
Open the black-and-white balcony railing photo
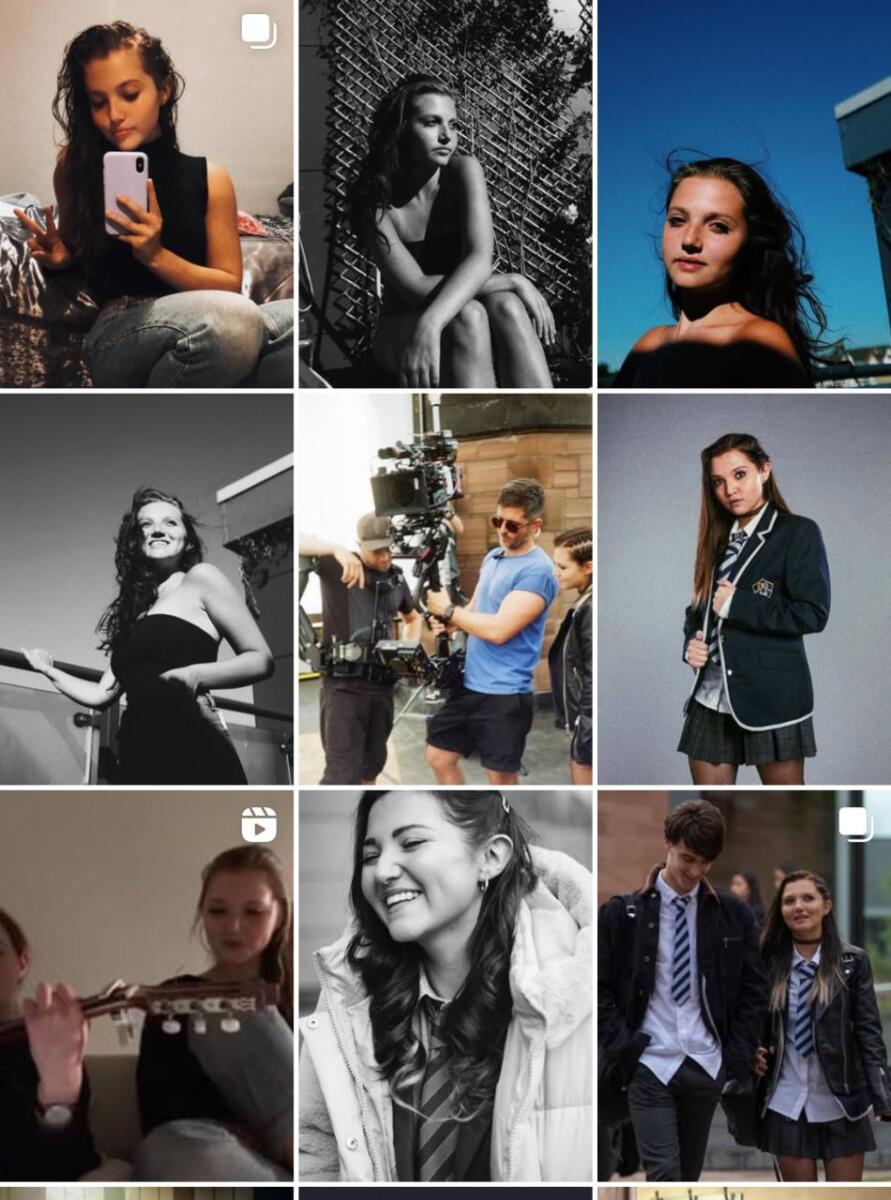pos(146,589)
